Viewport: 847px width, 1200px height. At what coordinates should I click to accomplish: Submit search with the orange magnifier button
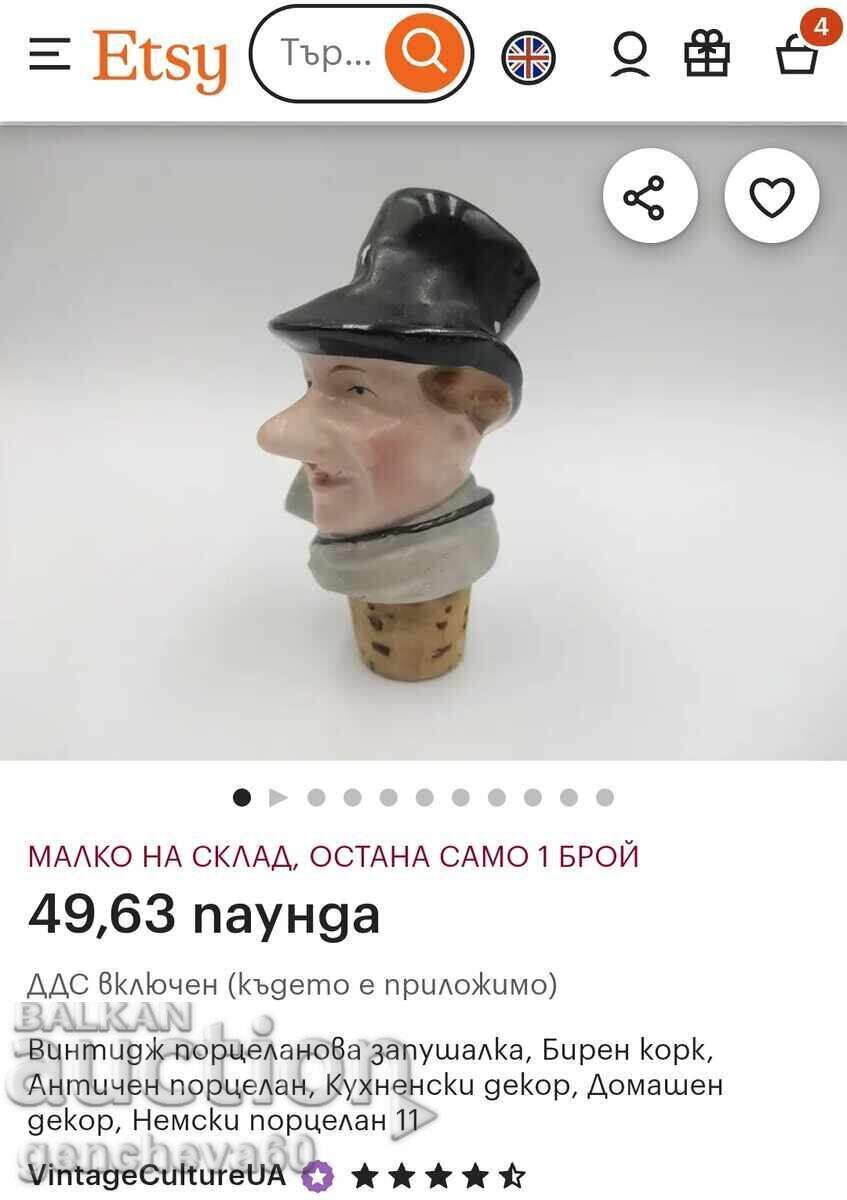(425, 53)
